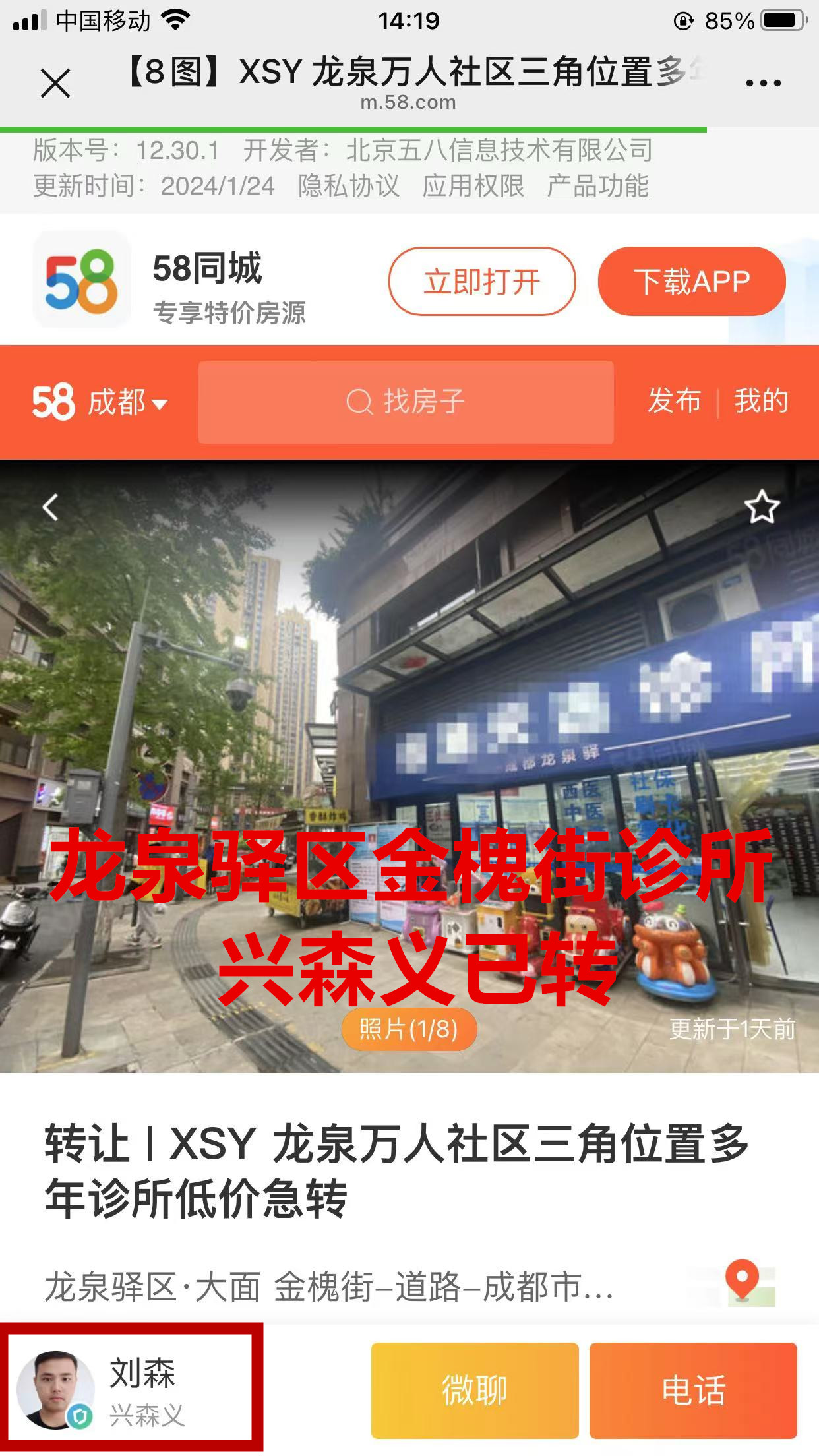Open the 产品功能 link

coord(597,186)
